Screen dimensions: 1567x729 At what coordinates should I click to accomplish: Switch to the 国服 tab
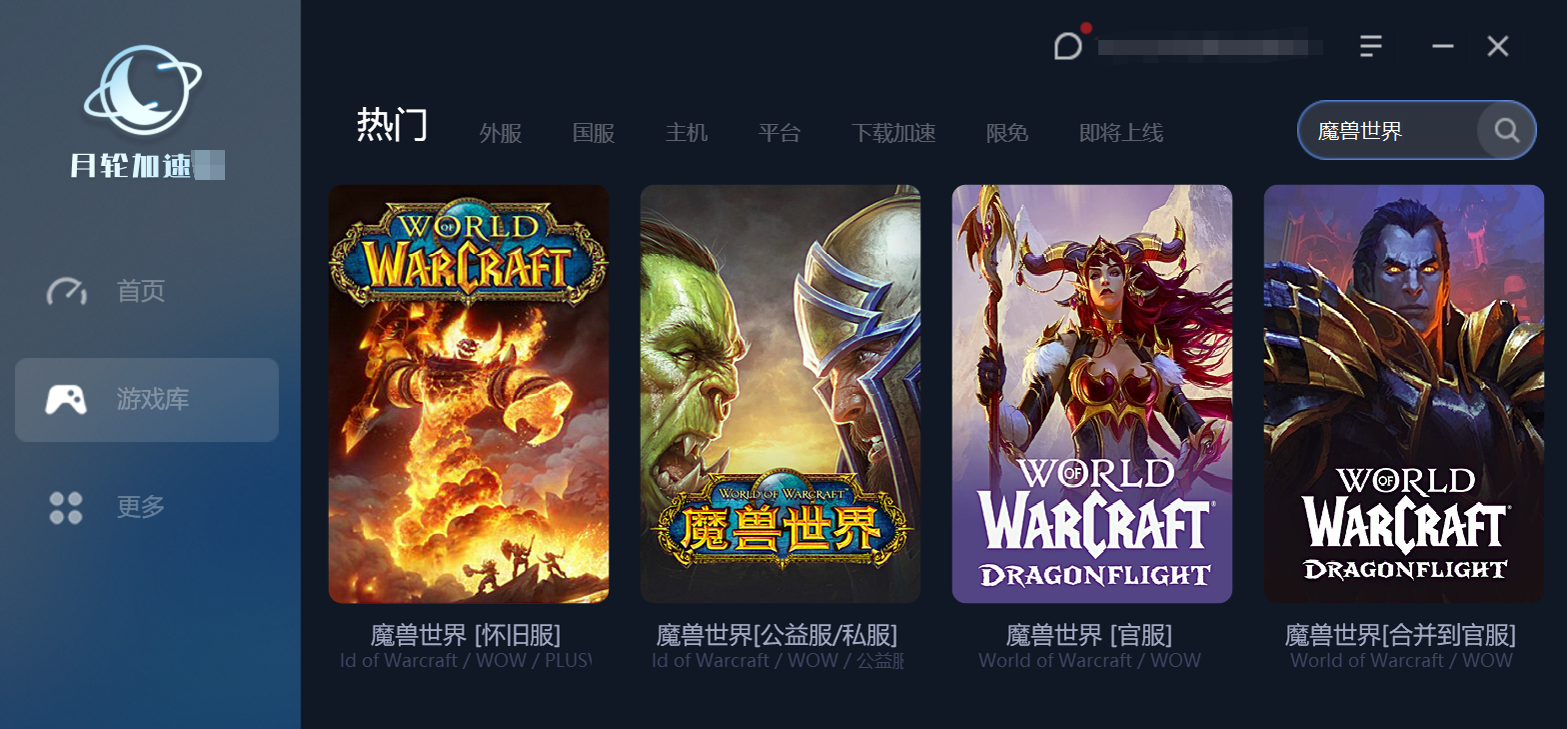[593, 133]
